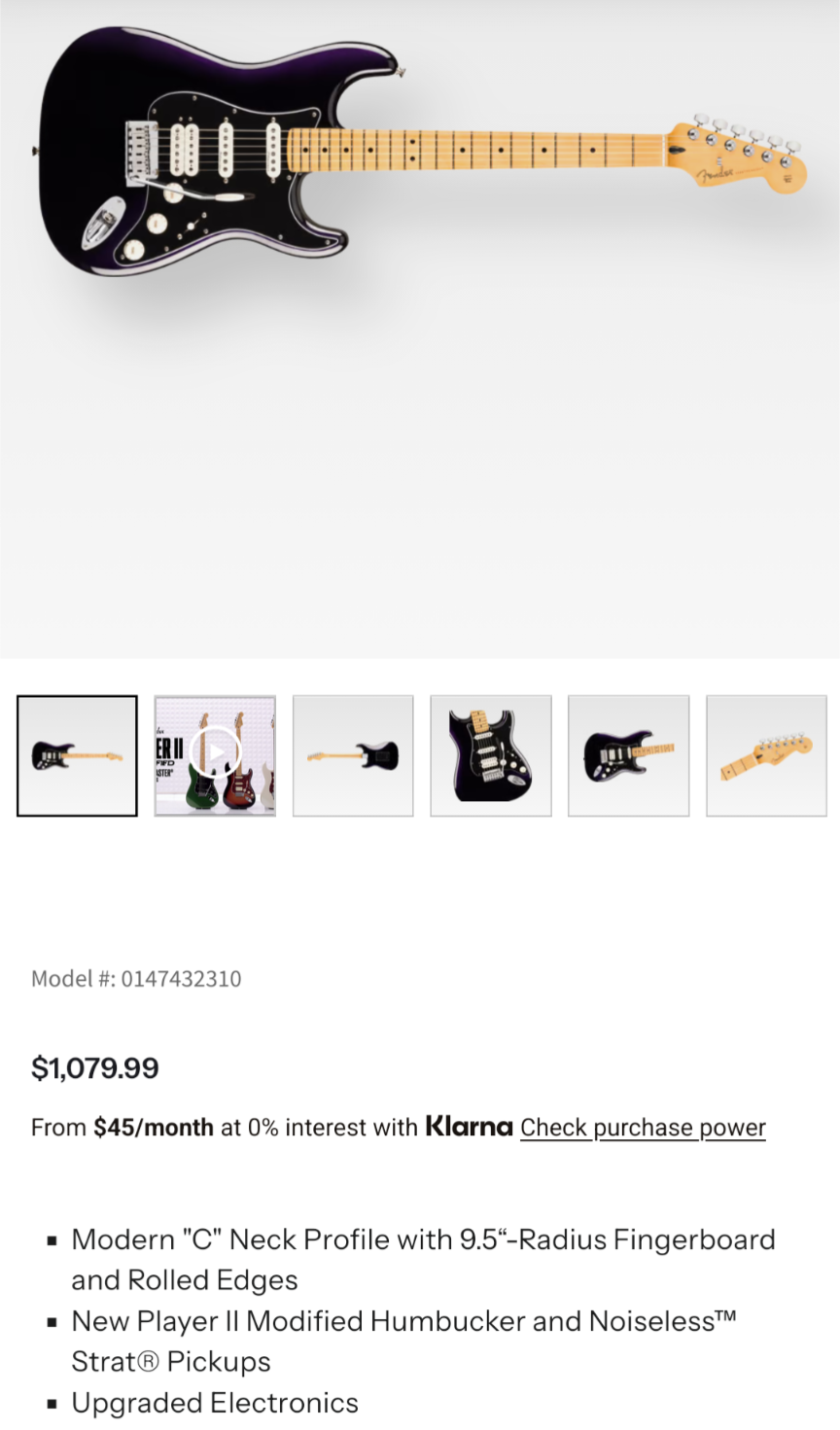Show the angled body view thumbnail
The height and width of the screenshot is (1430, 840).
click(628, 755)
